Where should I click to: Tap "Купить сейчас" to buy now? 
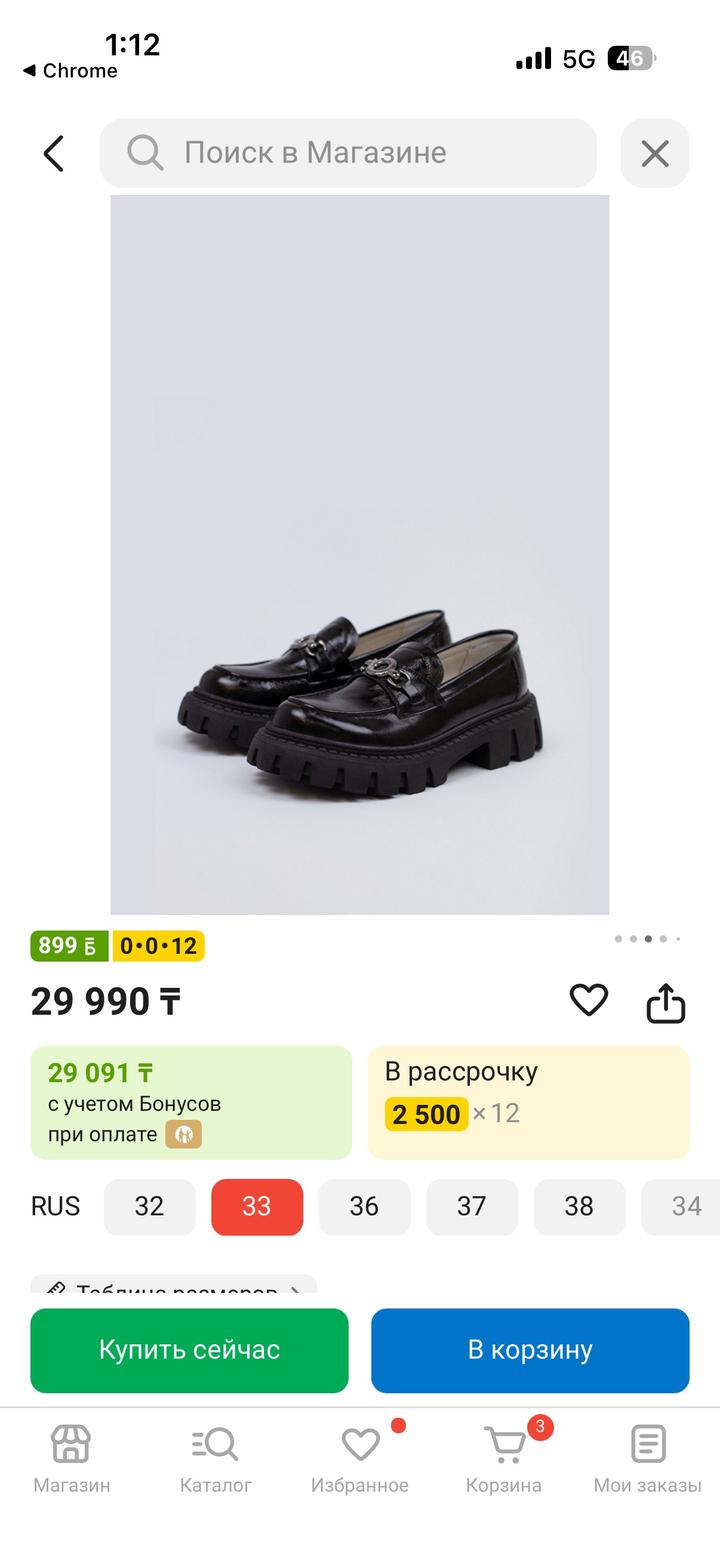point(189,1350)
